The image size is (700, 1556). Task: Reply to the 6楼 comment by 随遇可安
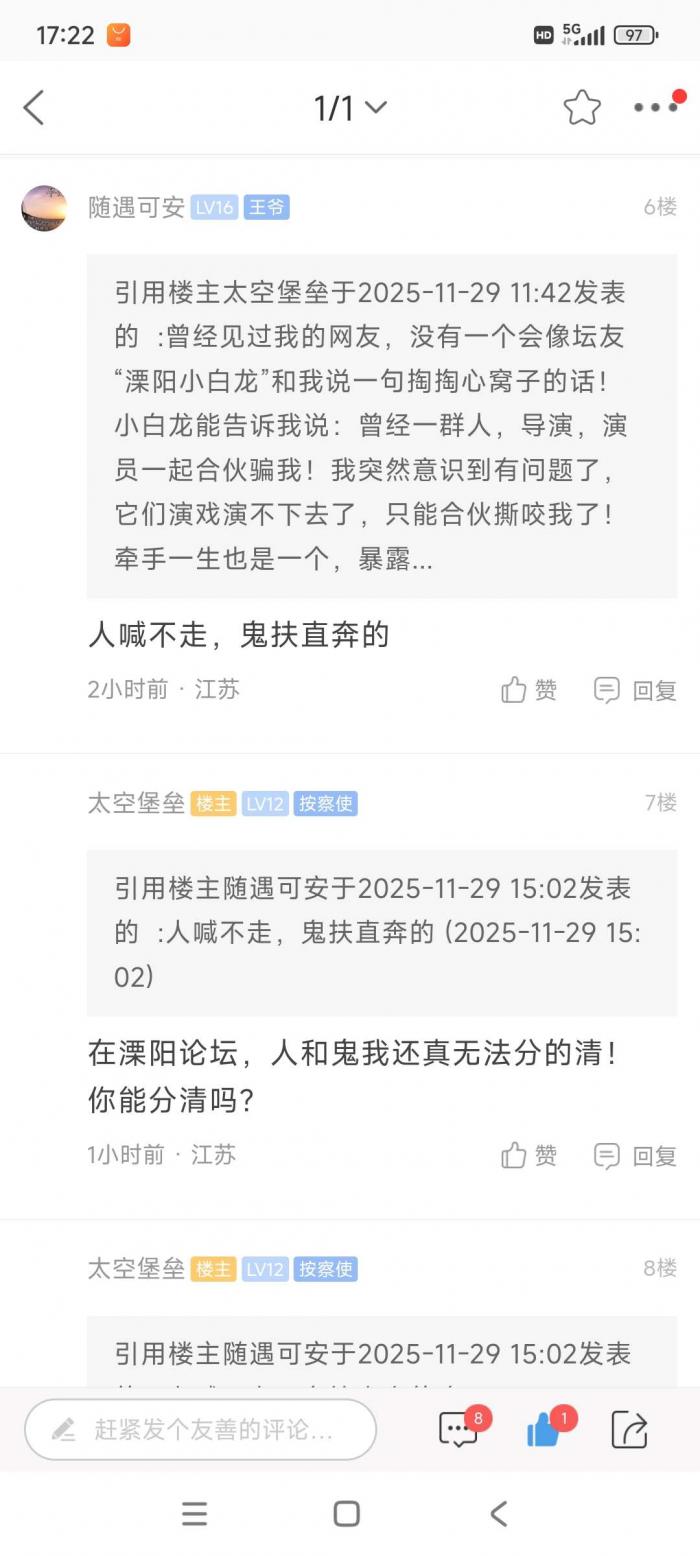(636, 690)
